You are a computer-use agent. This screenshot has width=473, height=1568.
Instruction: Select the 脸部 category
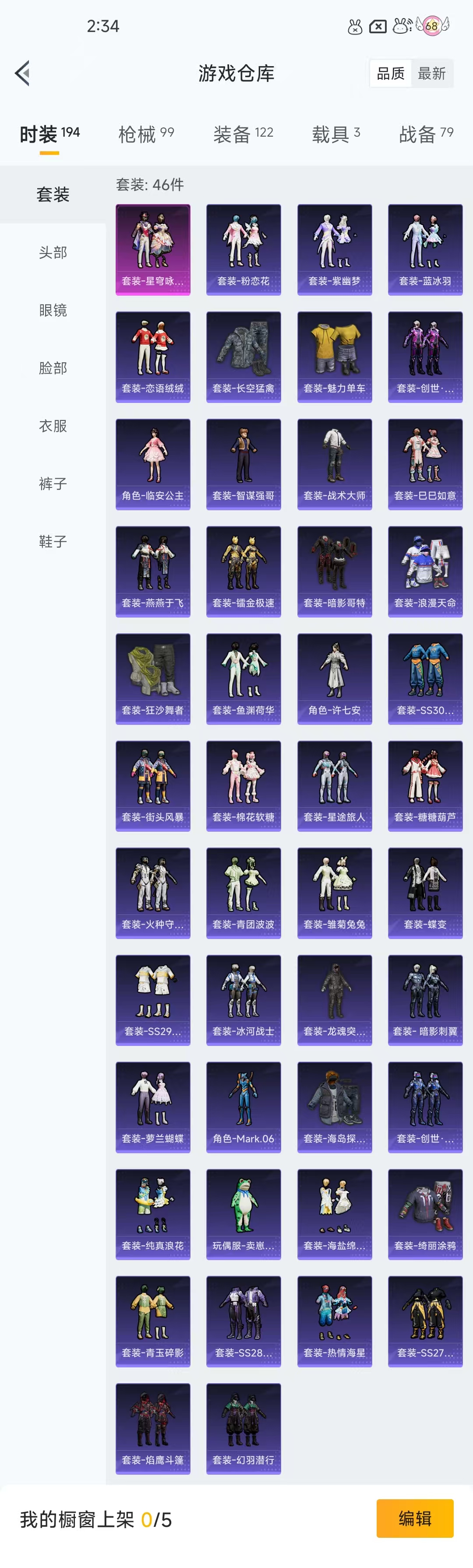[53, 368]
